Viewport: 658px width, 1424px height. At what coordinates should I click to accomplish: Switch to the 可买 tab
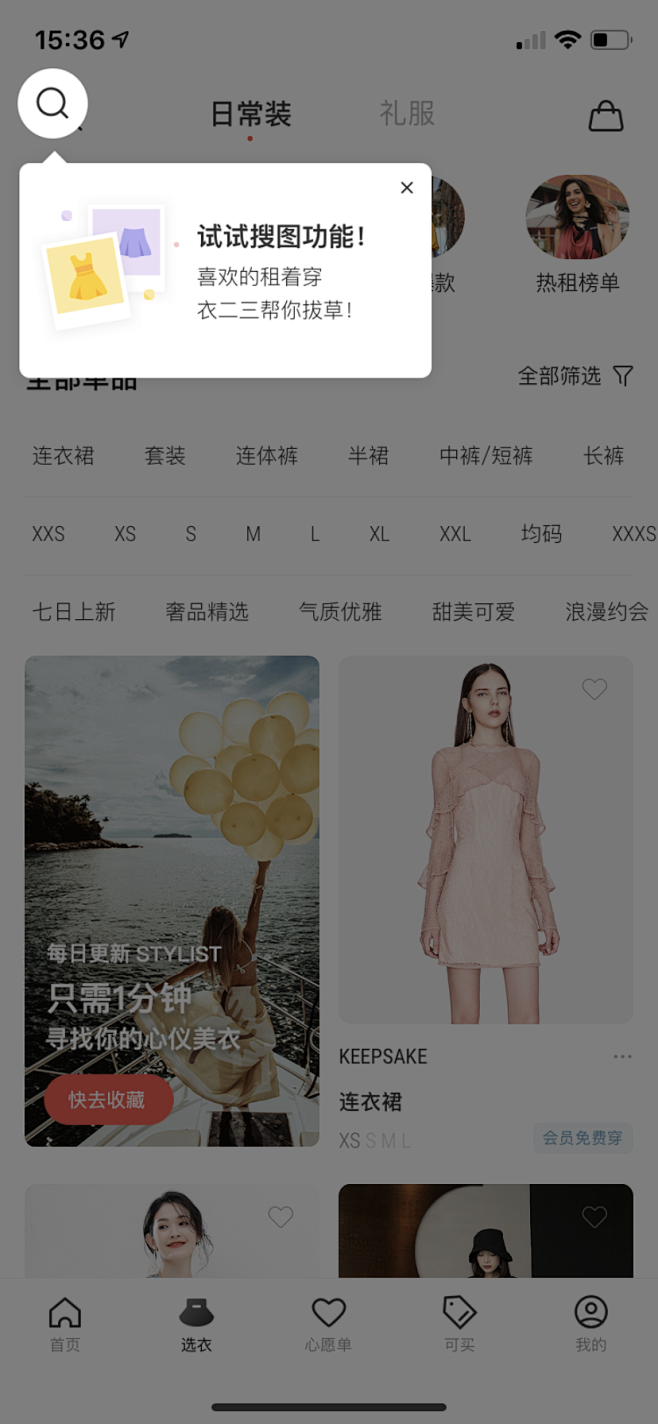tap(460, 1324)
